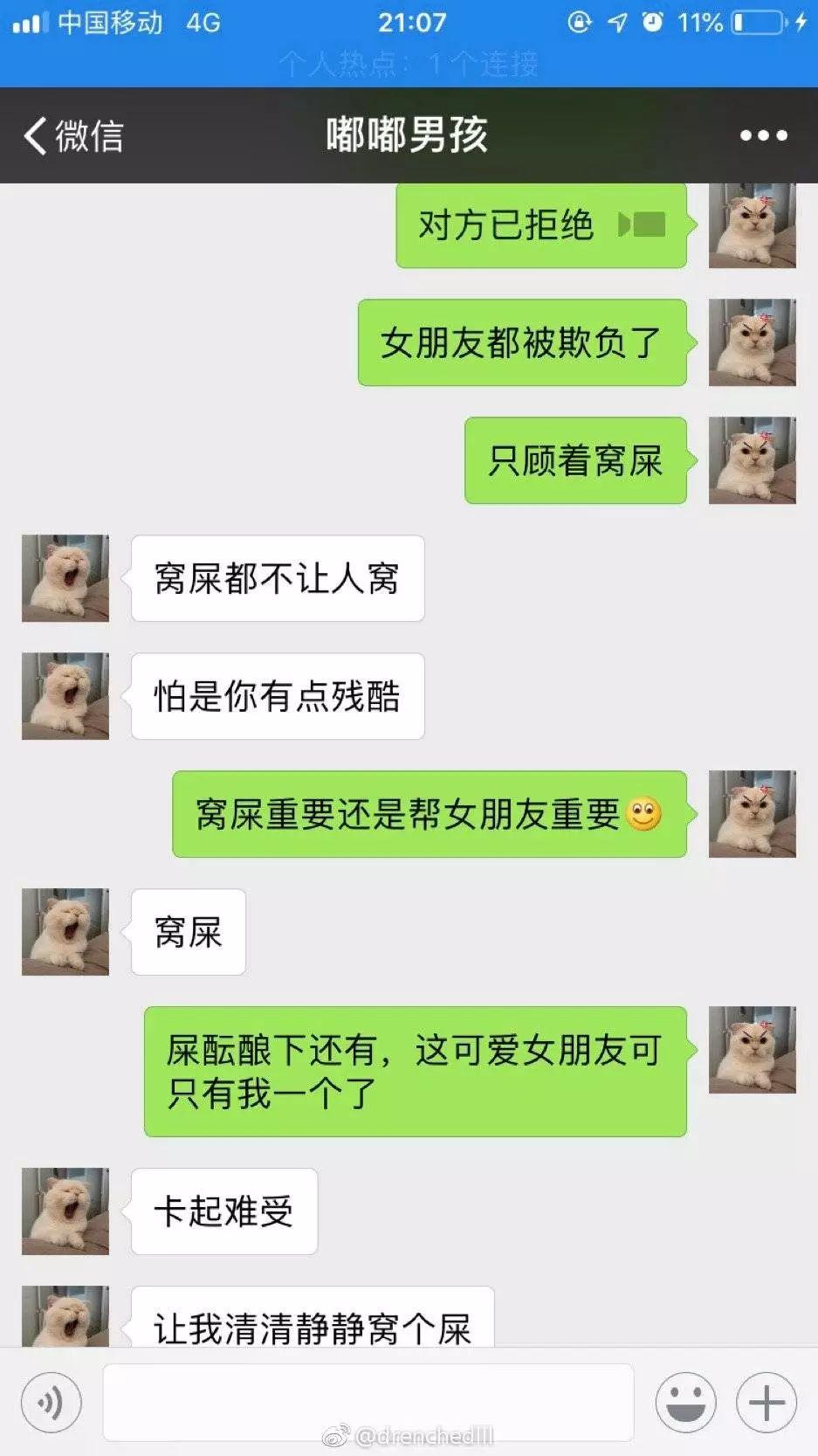Open the chat details overflow menu
This screenshot has height=1456, width=818.
[x=763, y=135]
